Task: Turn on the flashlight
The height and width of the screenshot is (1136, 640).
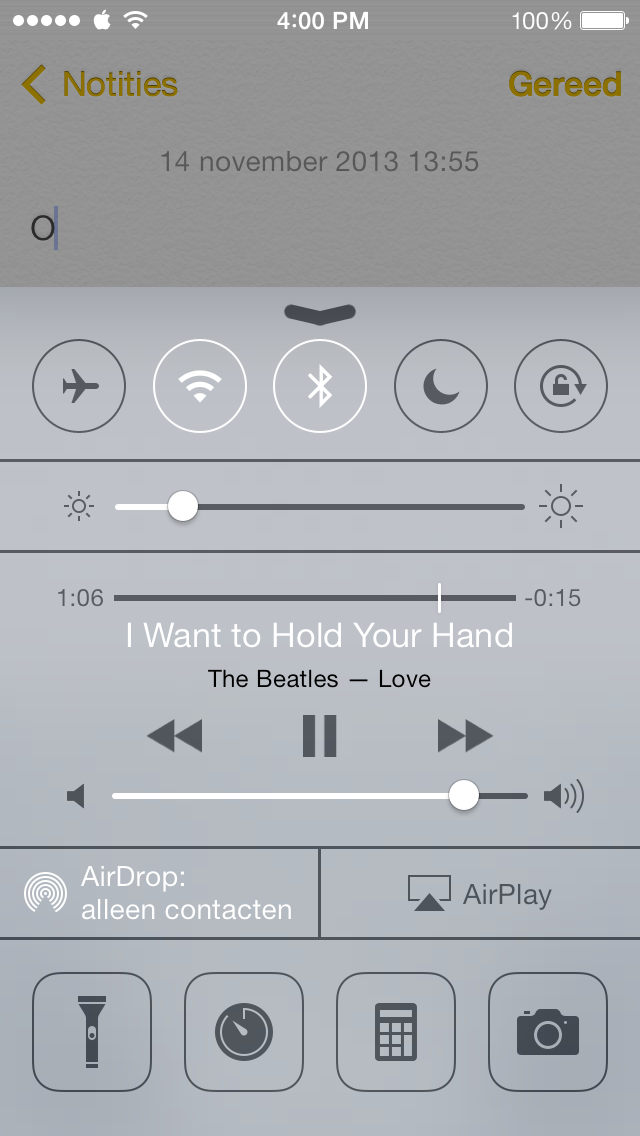Action: coord(92,1032)
